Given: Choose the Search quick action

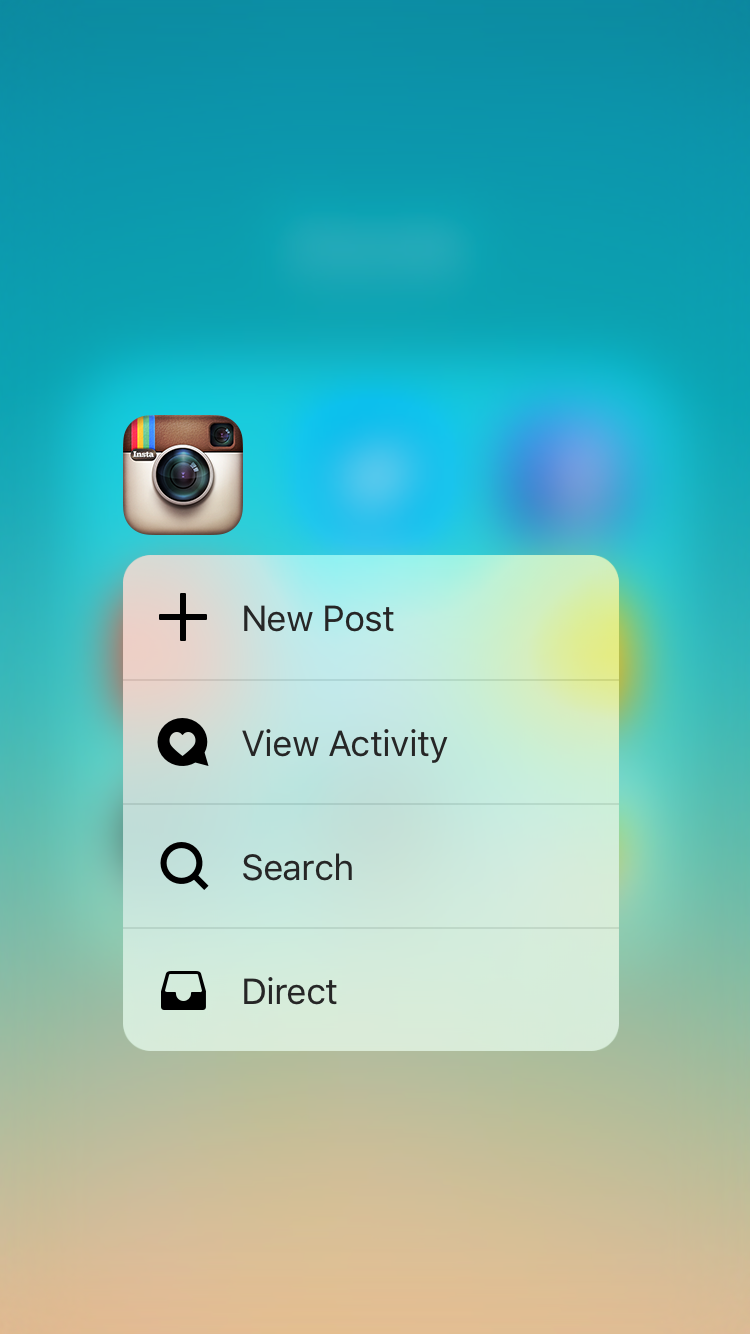Looking at the screenshot, I should 370,867.
